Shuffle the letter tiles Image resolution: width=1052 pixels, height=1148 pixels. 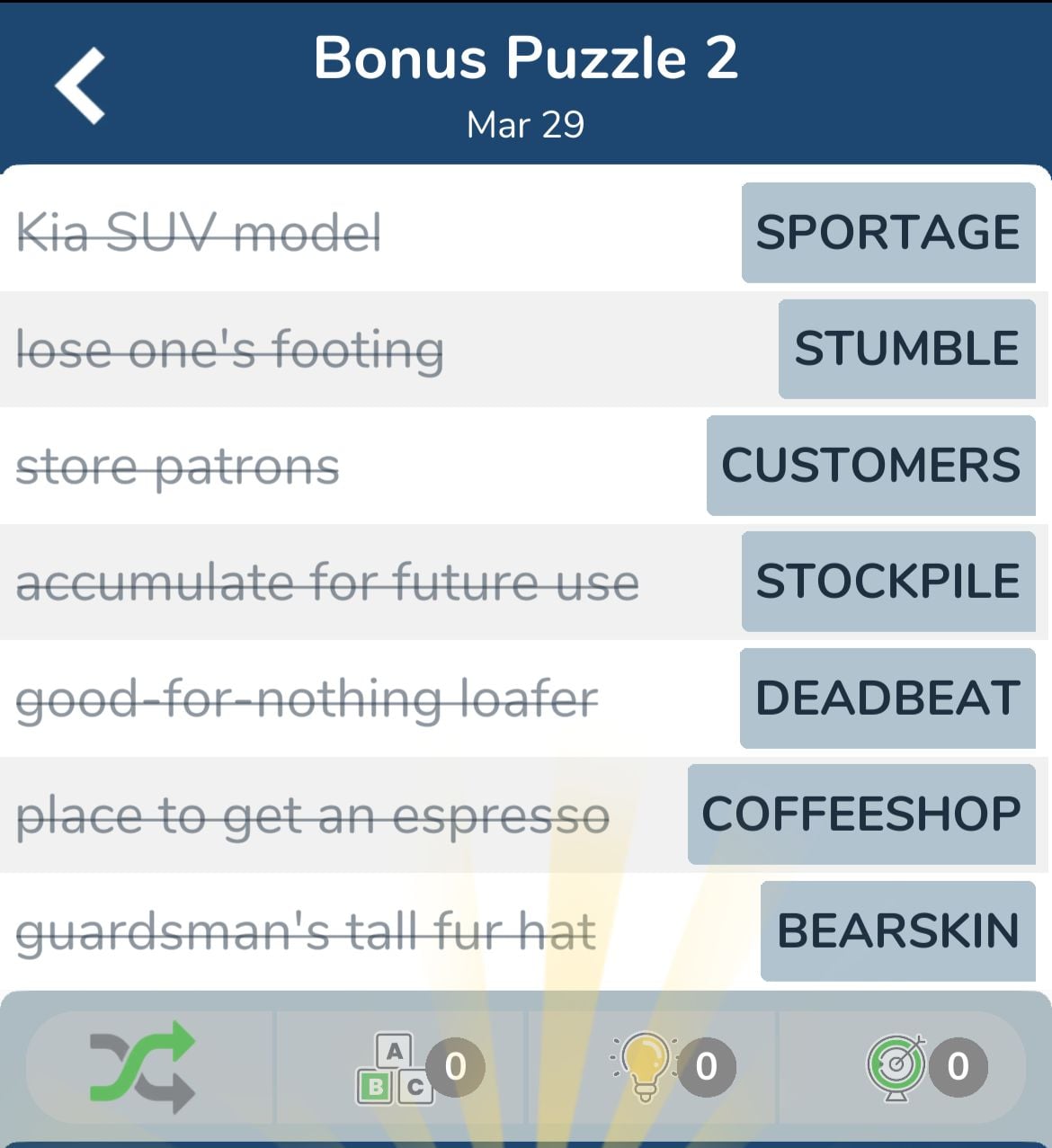142,1066
